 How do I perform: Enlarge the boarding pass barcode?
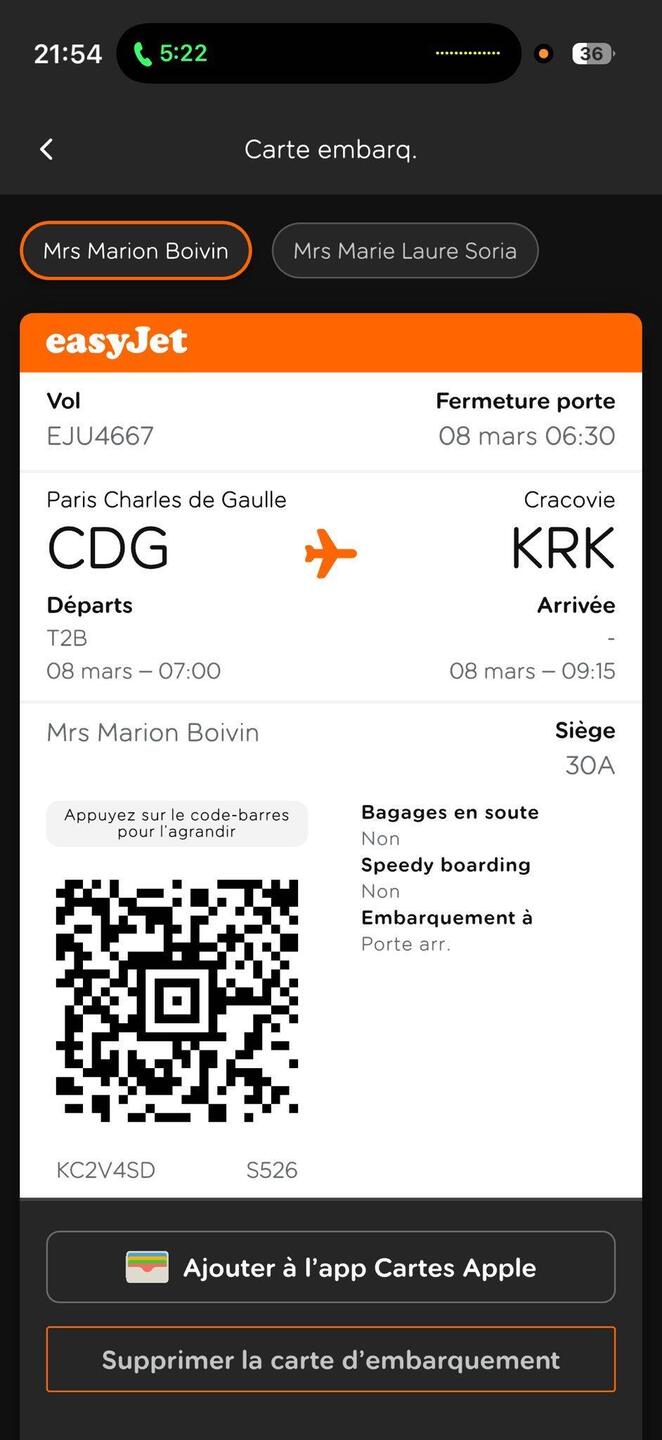[177, 1000]
